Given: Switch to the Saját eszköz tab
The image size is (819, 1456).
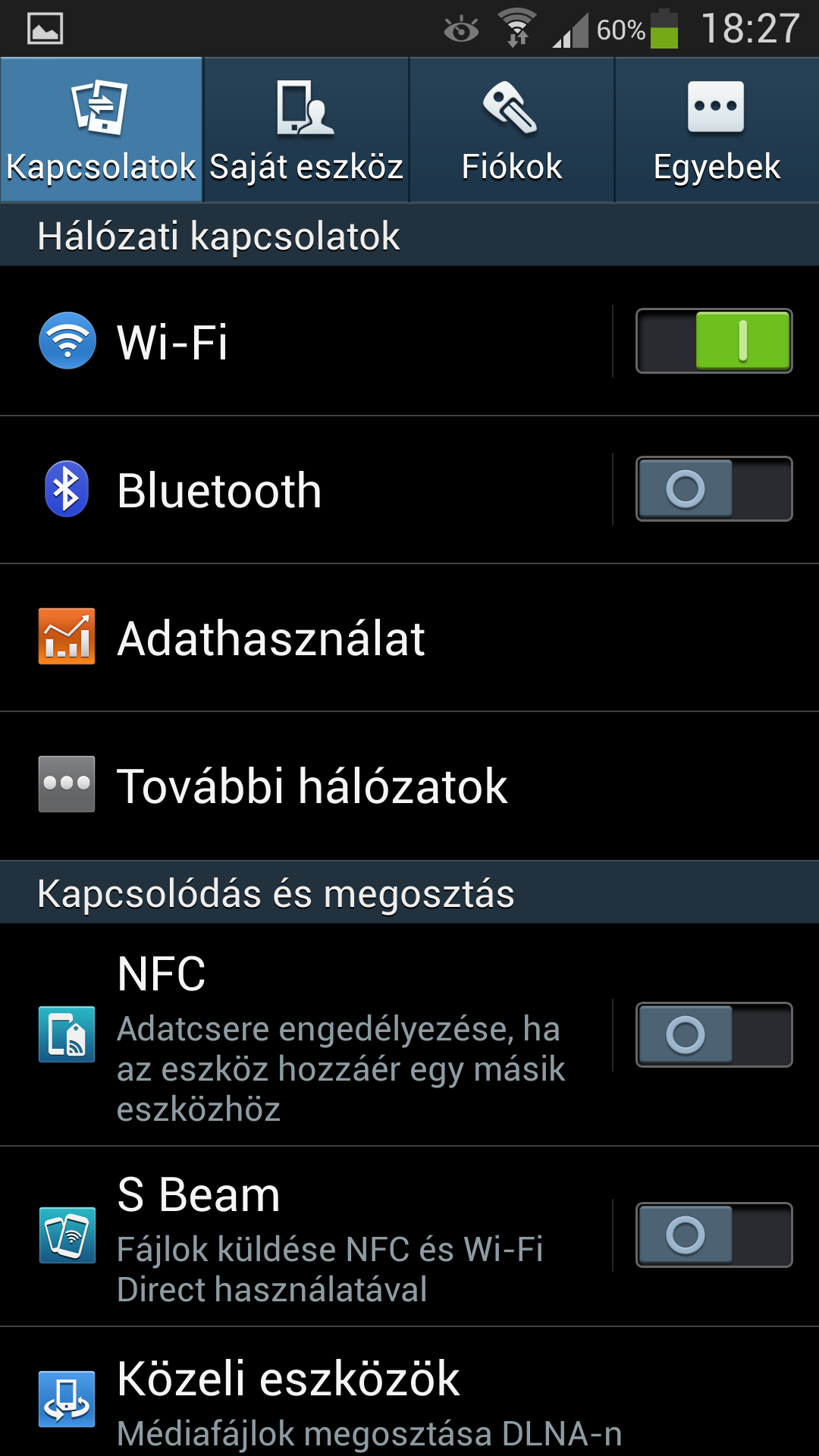Looking at the screenshot, I should [x=306, y=130].
